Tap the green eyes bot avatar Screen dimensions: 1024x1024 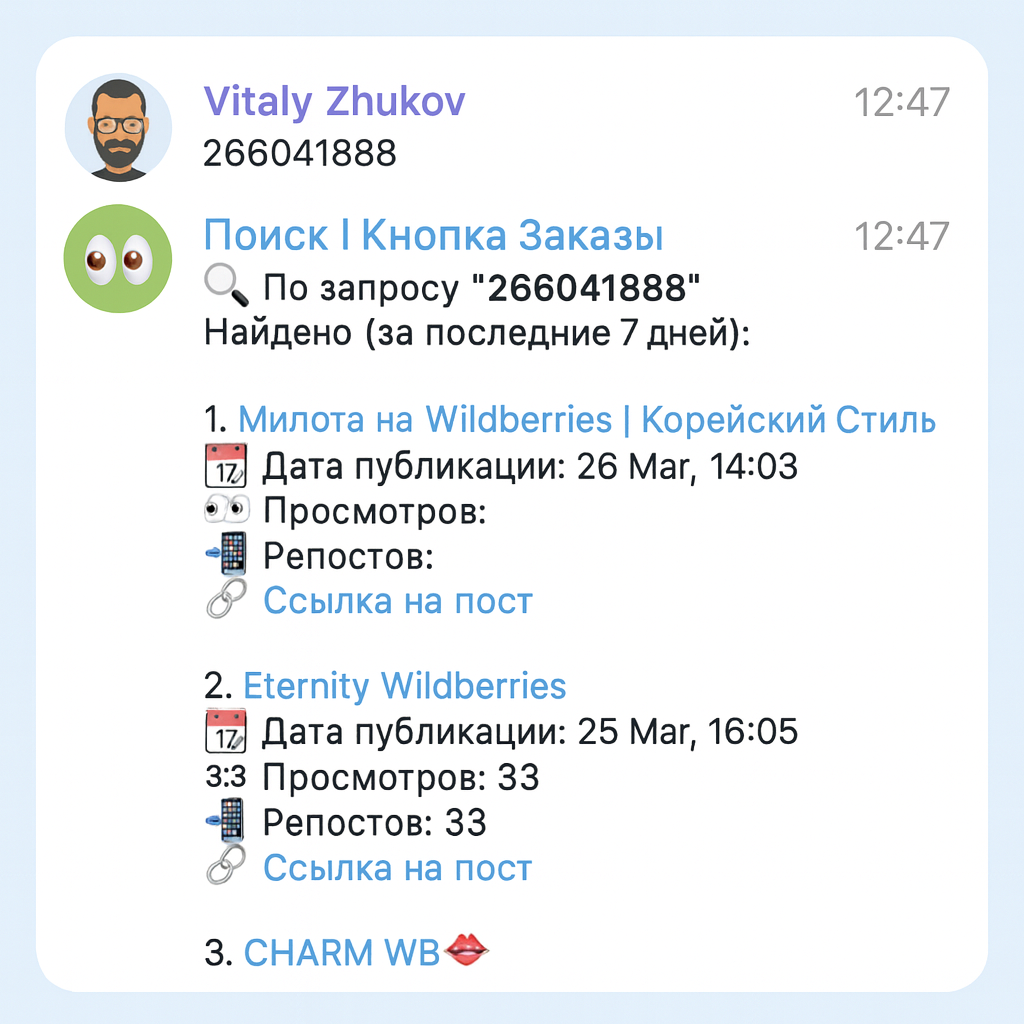118,259
